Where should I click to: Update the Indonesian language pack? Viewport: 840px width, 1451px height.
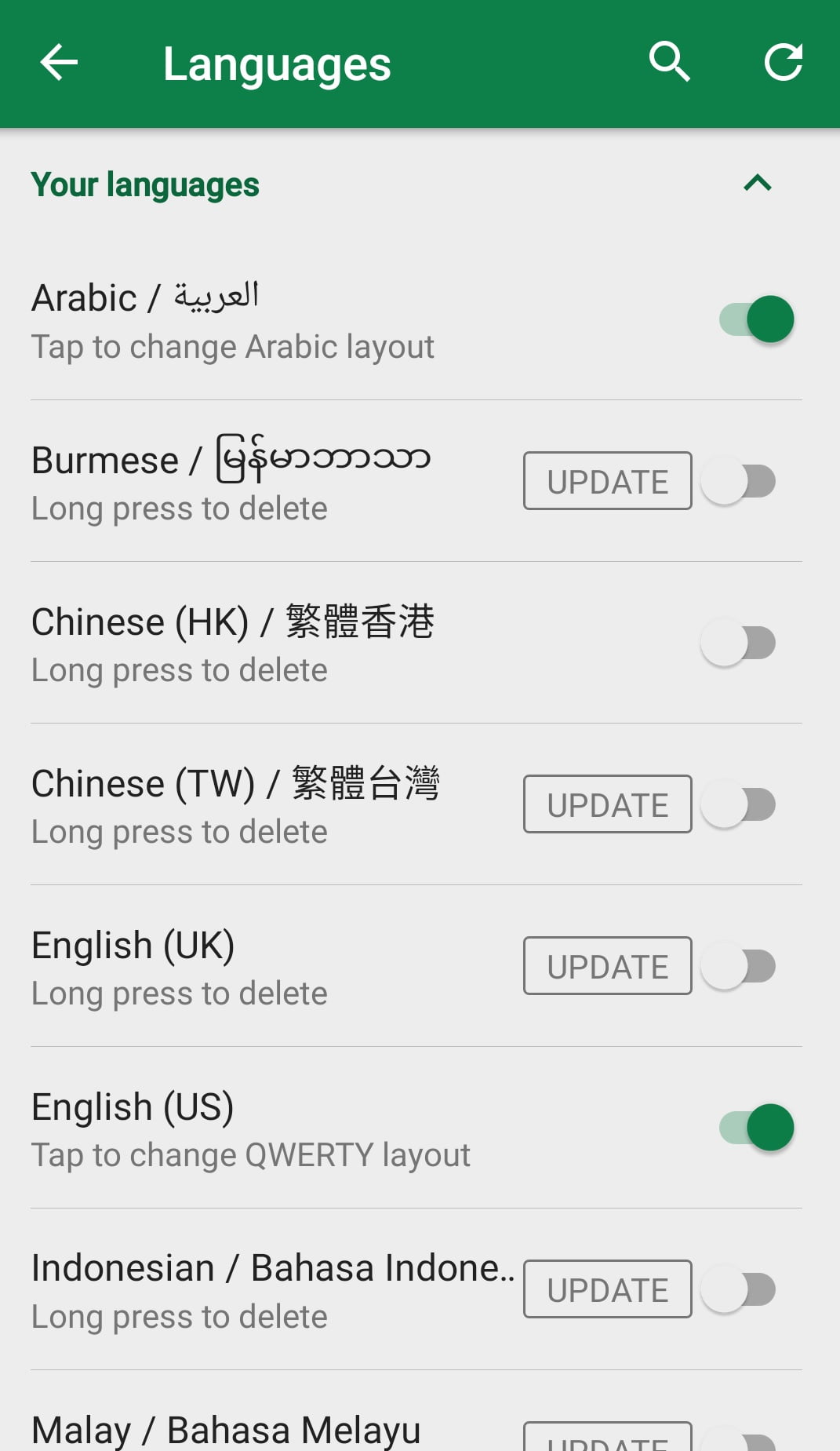607,1289
